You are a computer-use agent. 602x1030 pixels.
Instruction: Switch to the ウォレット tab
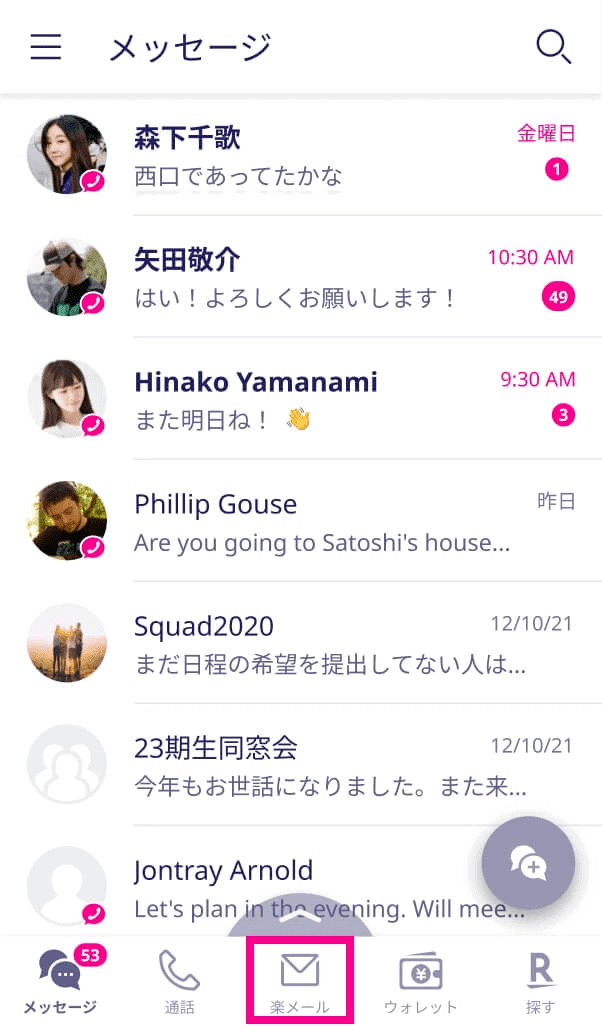[x=421, y=982]
